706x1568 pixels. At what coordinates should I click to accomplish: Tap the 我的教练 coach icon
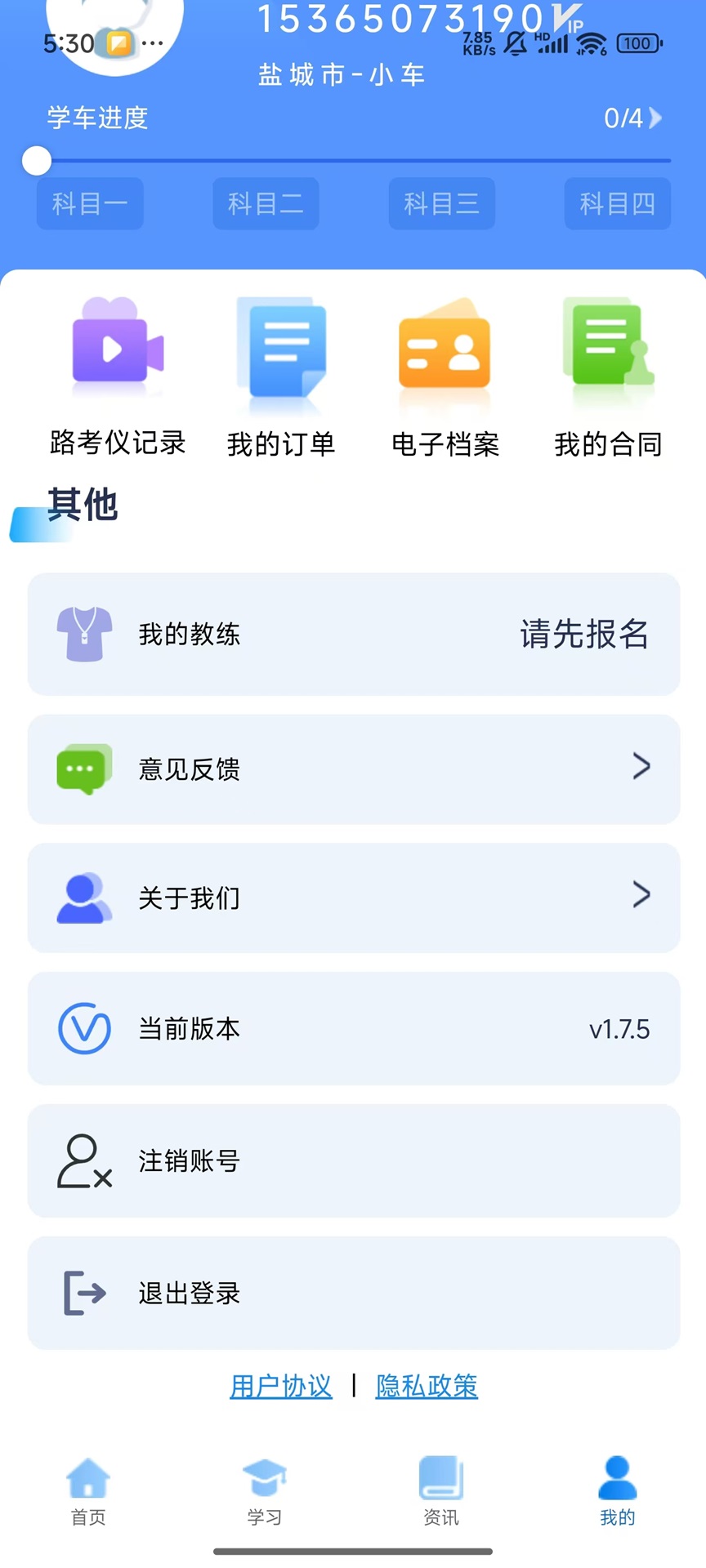pos(83,635)
